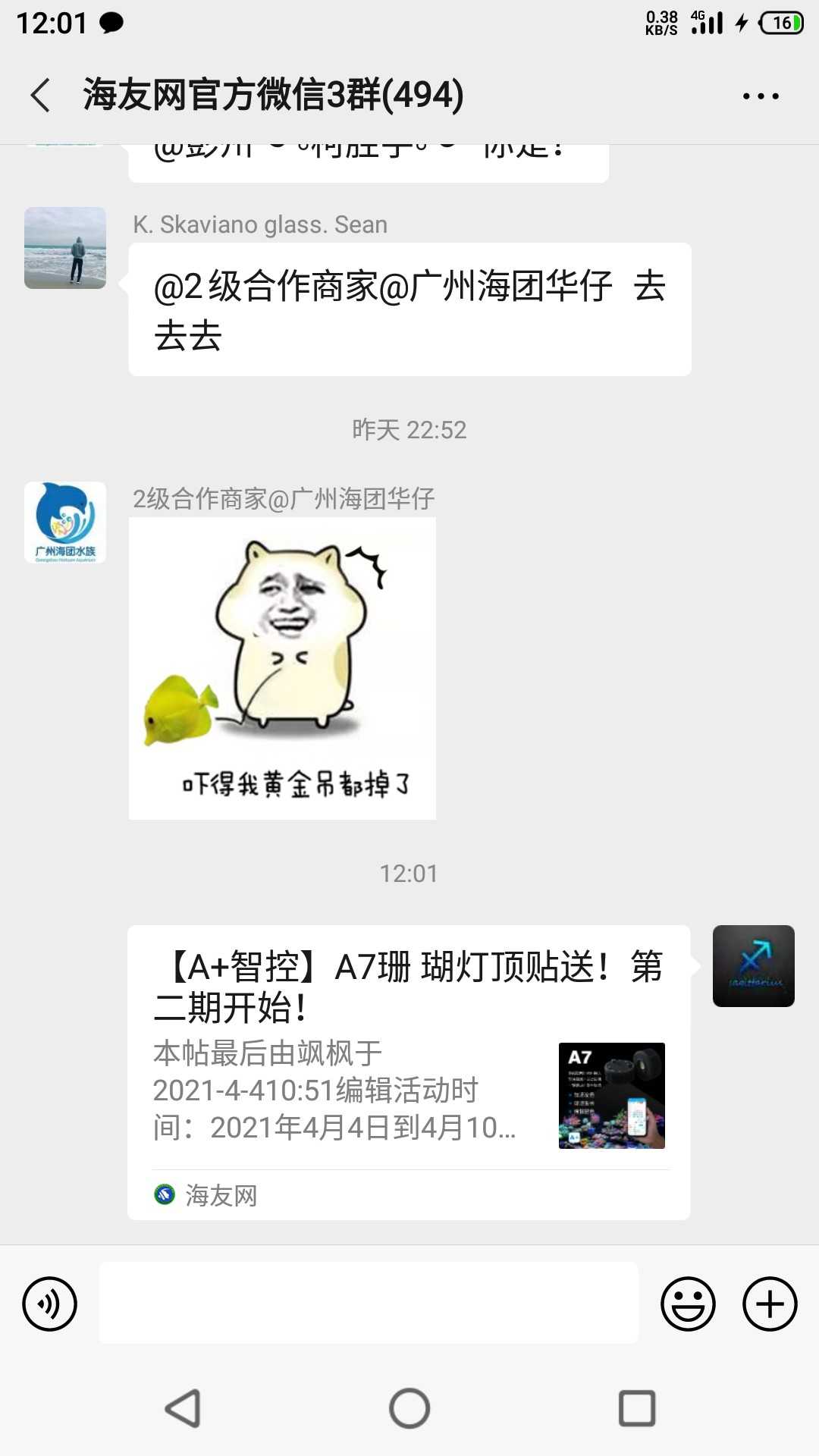This screenshot has width=819, height=1456.
Task: Go back from the group chat
Action: coord(41,96)
